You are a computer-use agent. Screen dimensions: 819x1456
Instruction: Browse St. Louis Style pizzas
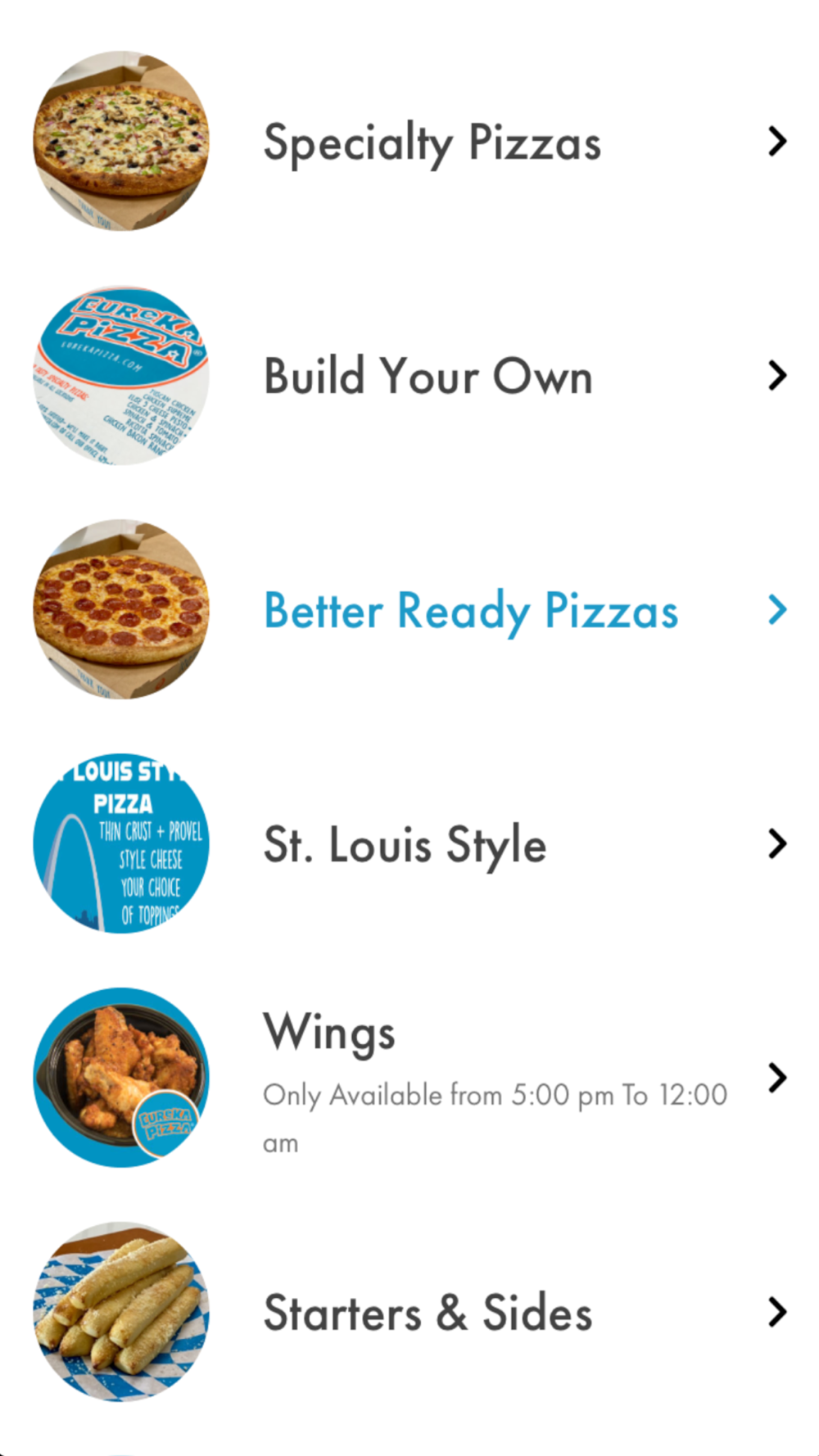click(x=405, y=844)
